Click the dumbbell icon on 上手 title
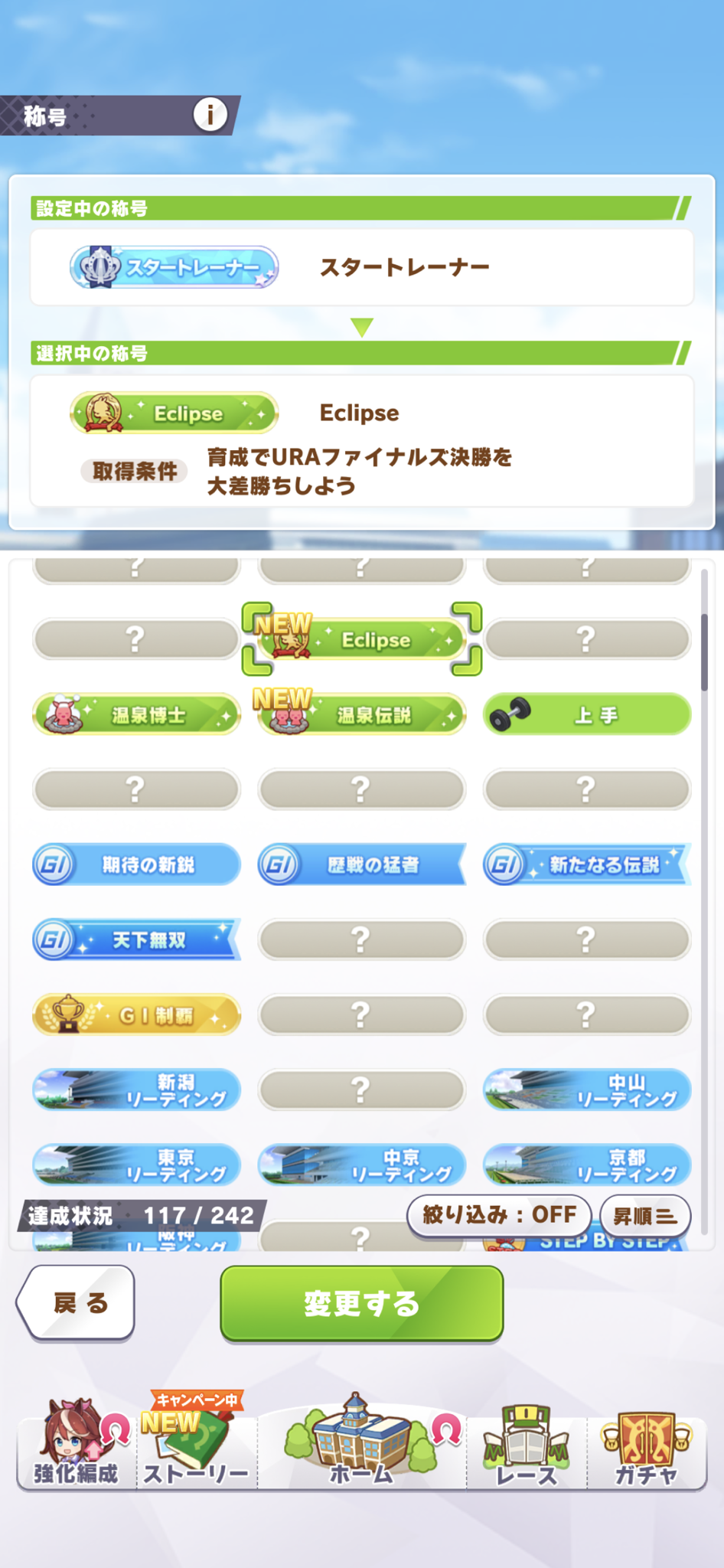724x1568 pixels. pyautogui.click(x=511, y=713)
